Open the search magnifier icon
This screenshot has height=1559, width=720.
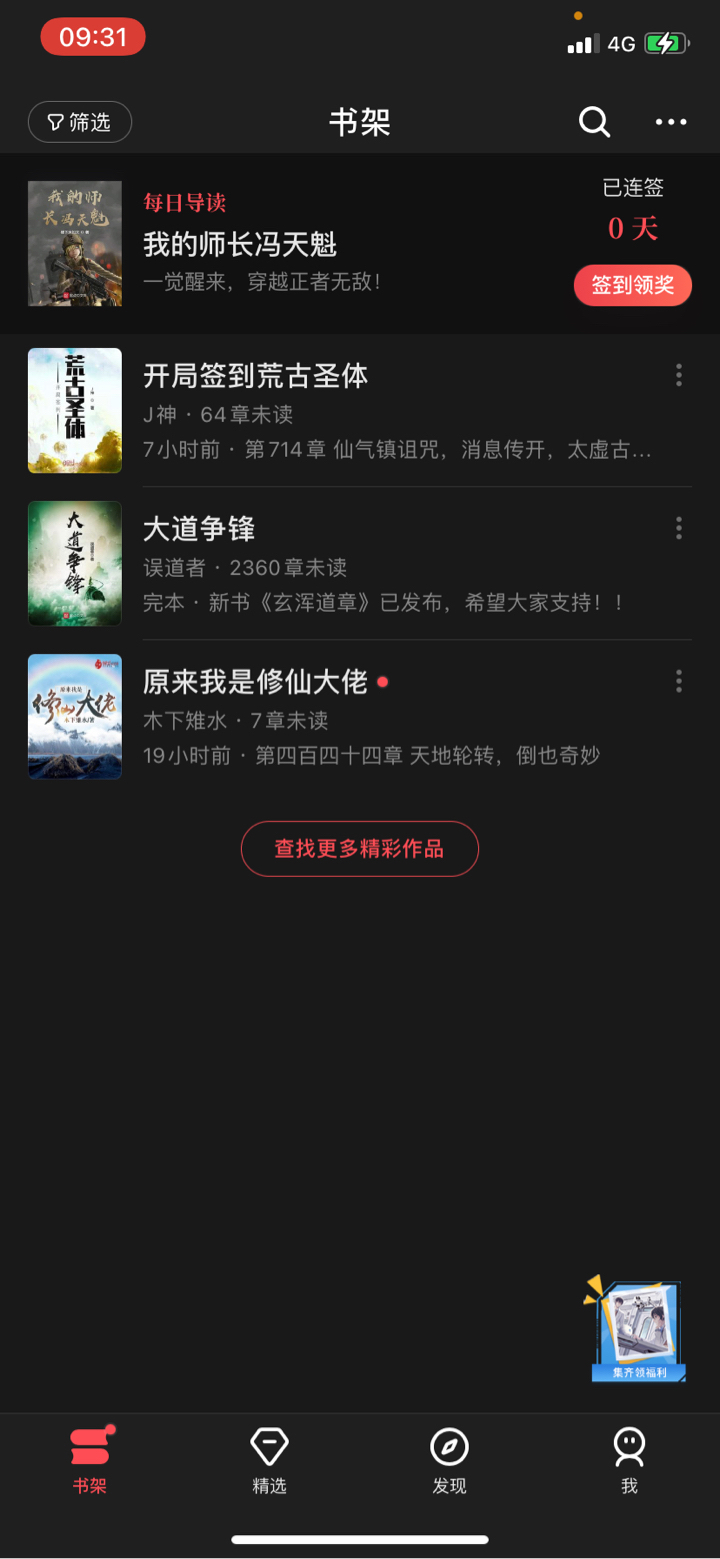(594, 122)
